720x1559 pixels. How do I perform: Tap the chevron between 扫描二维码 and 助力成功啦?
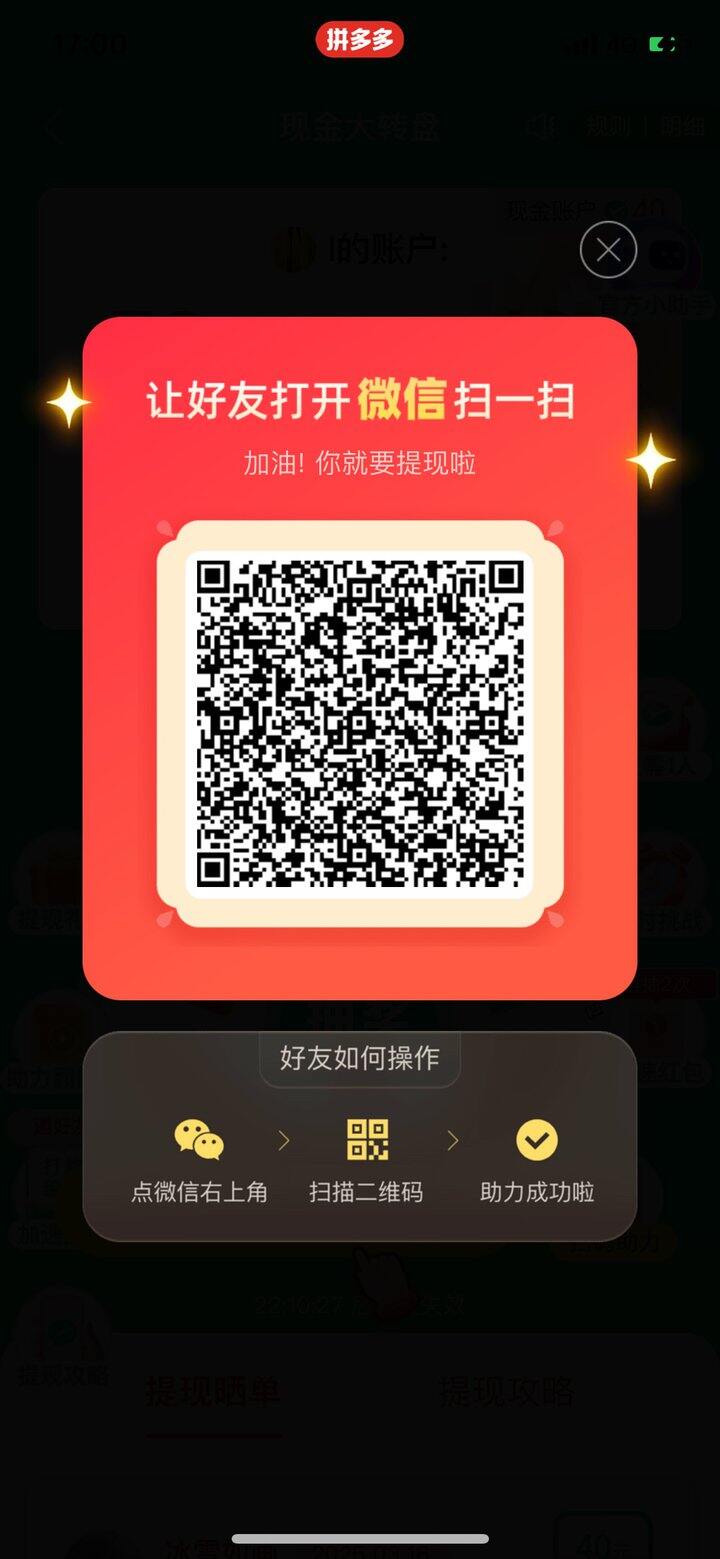click(453, 1140)
